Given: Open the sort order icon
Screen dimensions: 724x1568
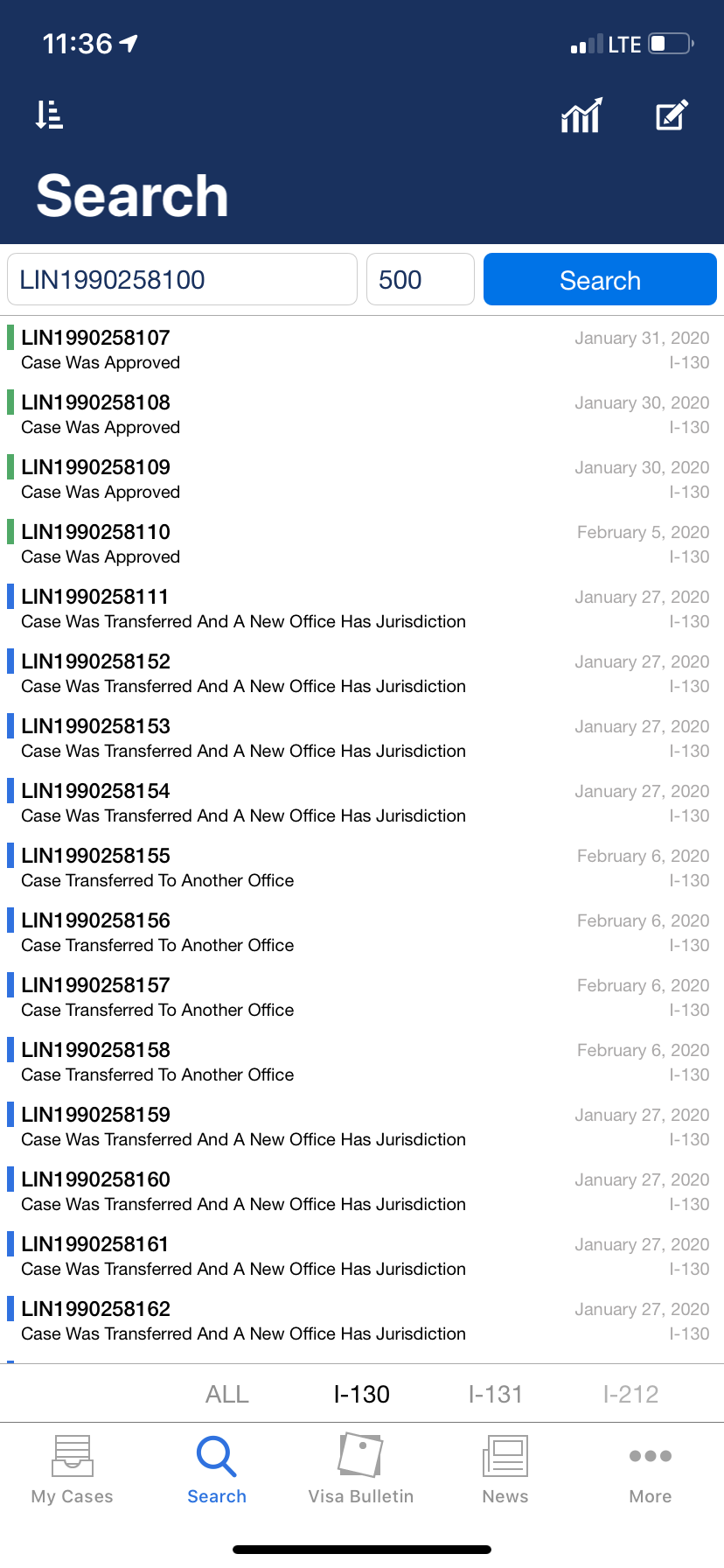Looking at the screenshot, I should pyautogui.click(x=49, y=115).
